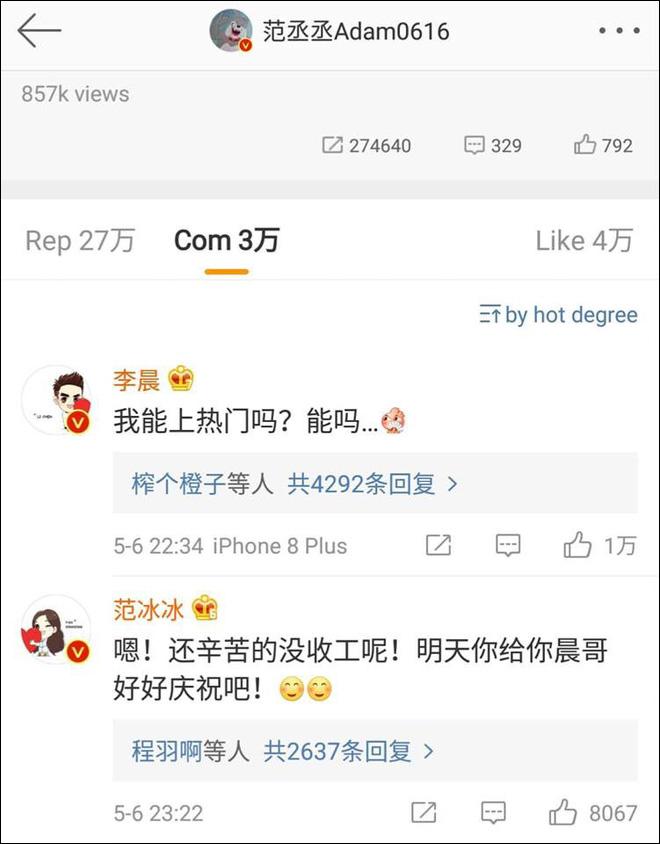The height and width of the screenshot is (844, 660).
Task: Expand the 2637 replies under 范冰冰's comment
Action: tap(283, 751)
